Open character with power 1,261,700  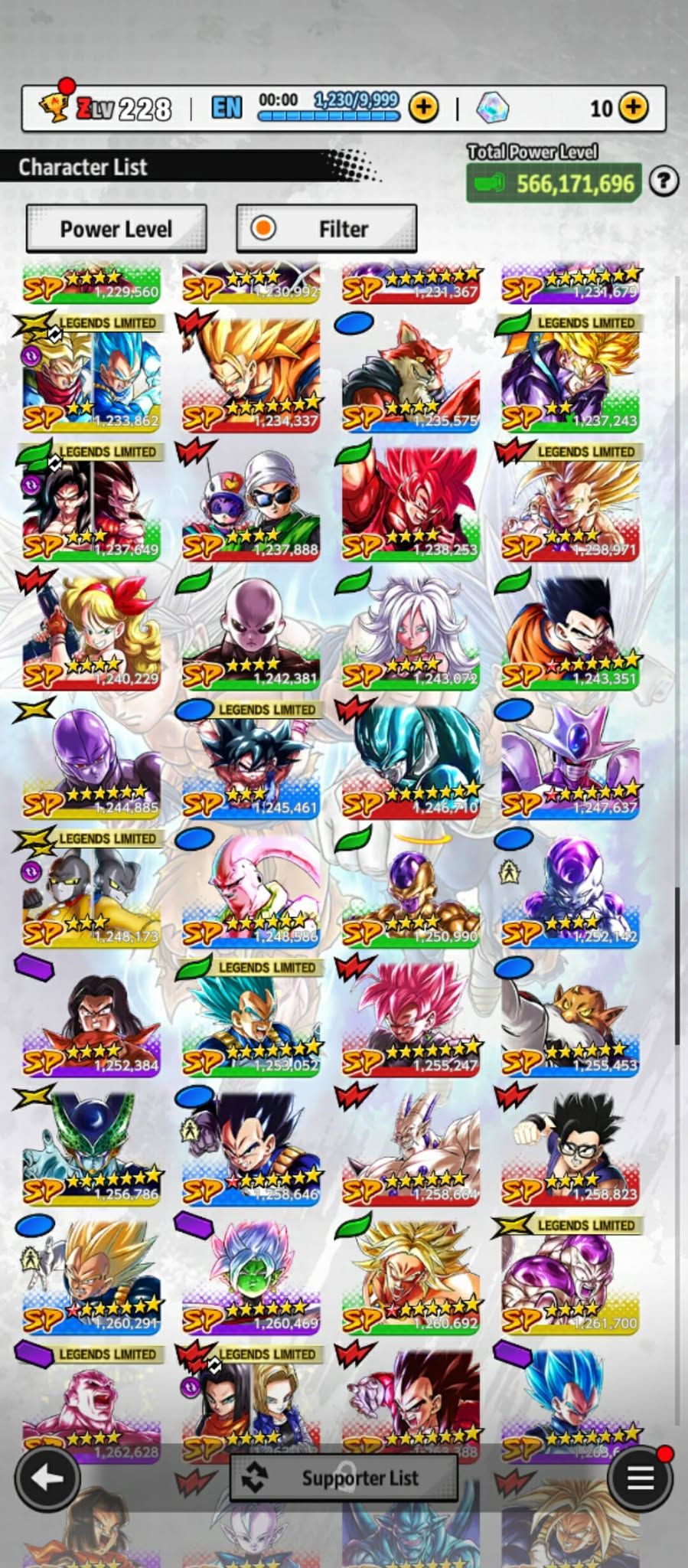click(x=570, y=1275)
